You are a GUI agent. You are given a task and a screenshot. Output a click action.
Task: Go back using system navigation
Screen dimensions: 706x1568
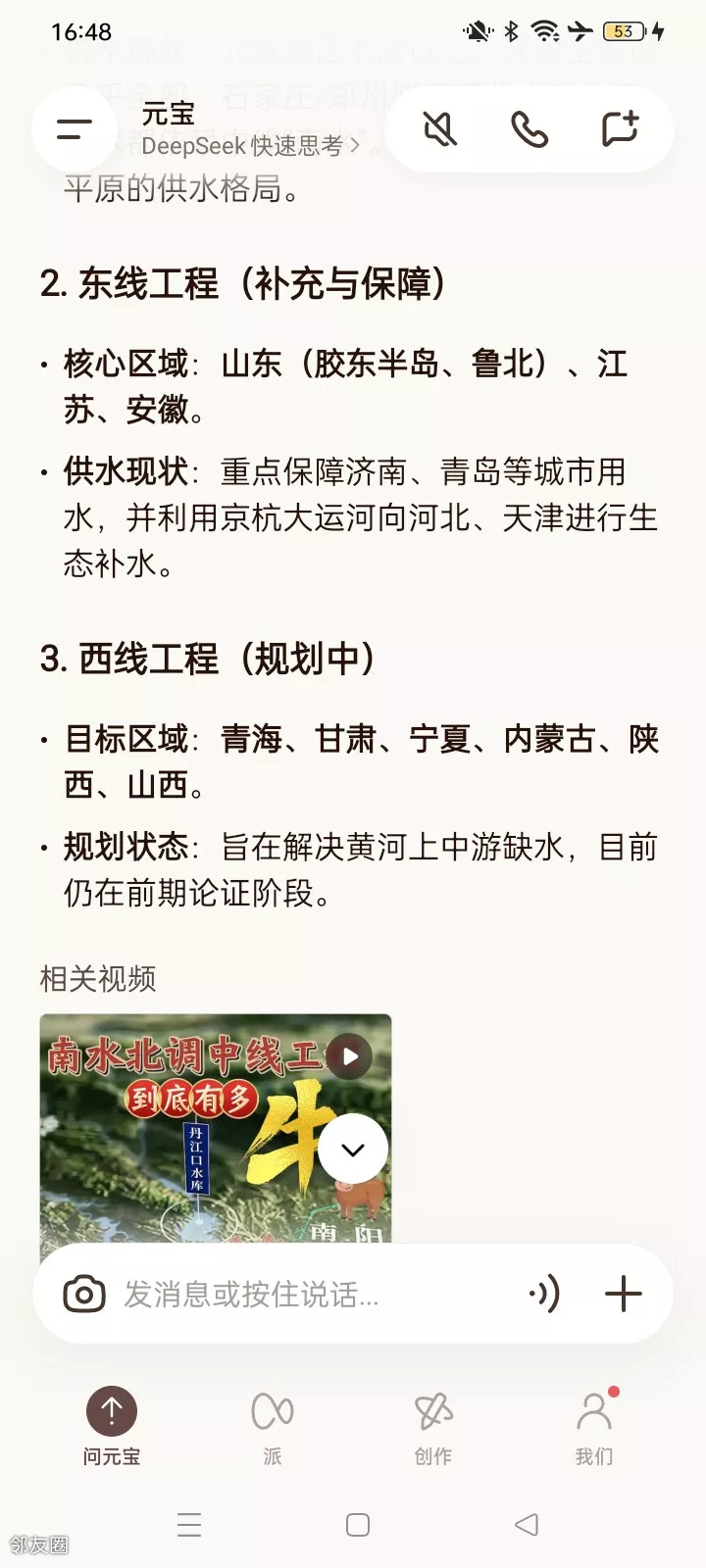point(527,1524)
